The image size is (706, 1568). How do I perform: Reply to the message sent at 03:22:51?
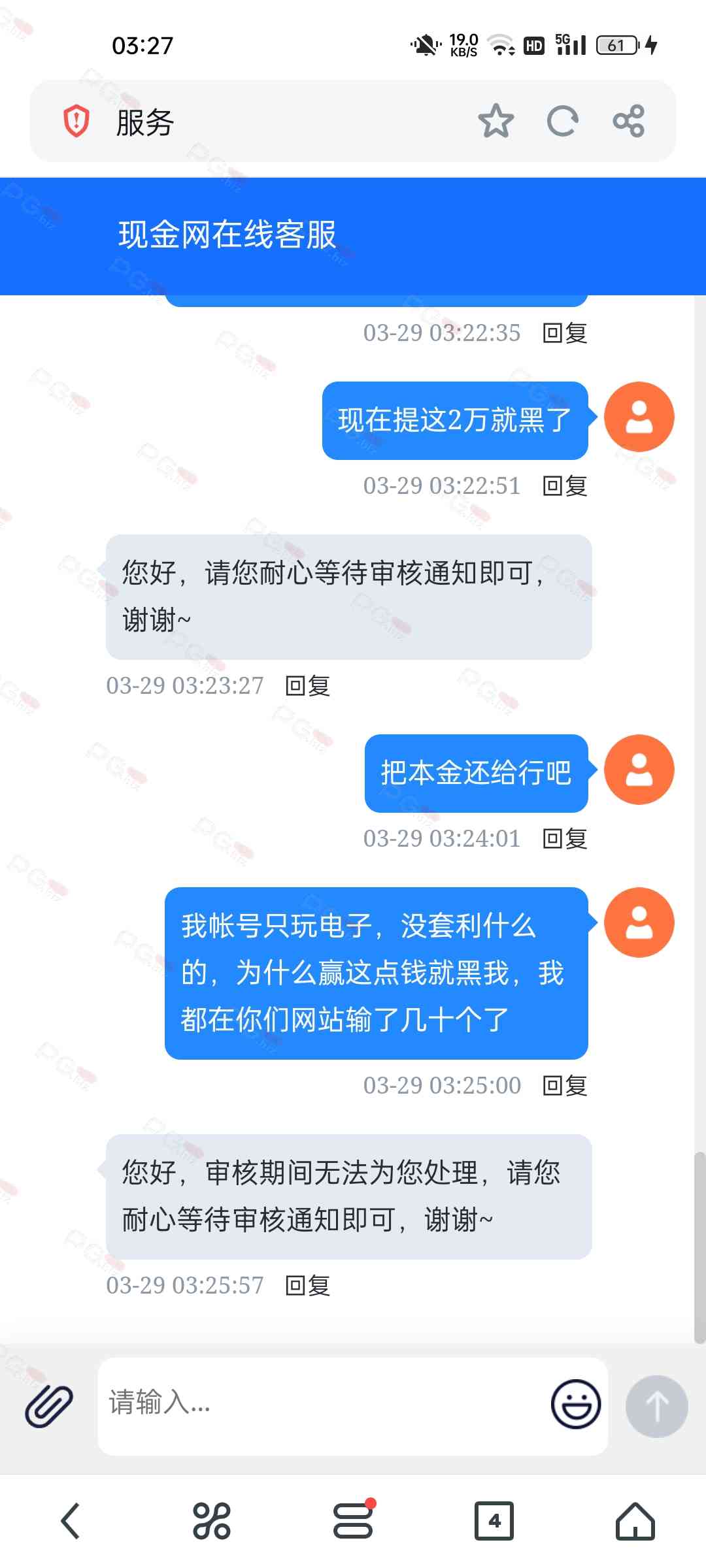(x=565, y=486)
